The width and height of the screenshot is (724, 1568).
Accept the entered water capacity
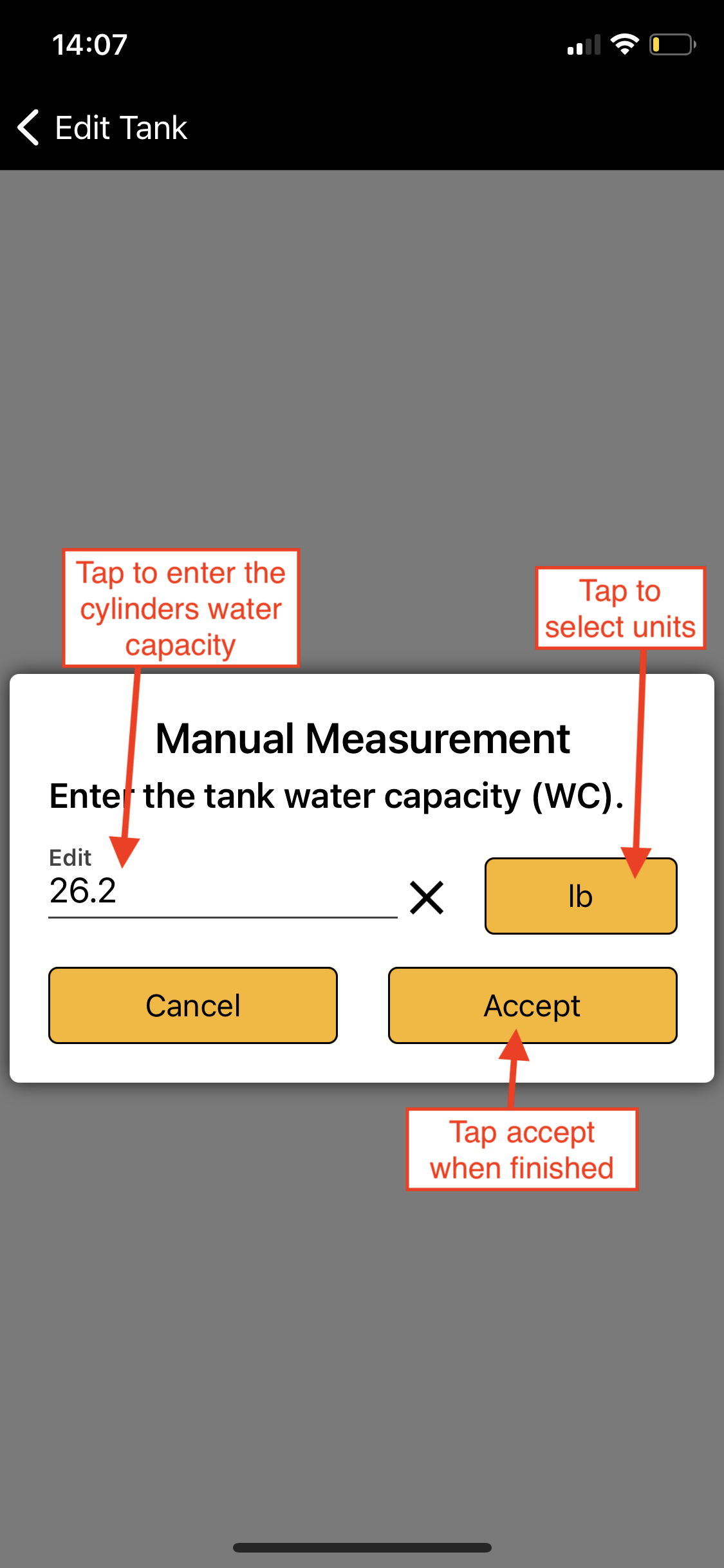pos(532,1005)
